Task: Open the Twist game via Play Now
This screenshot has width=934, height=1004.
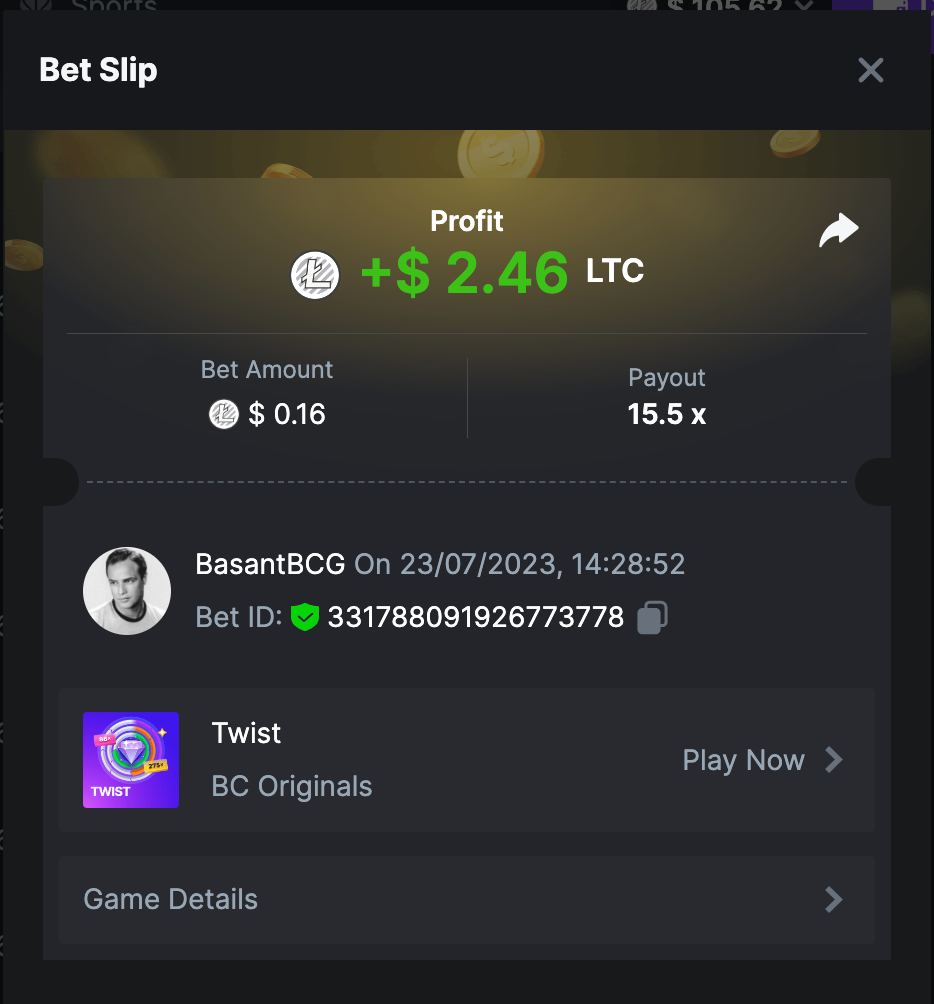Action: point(762,760)
